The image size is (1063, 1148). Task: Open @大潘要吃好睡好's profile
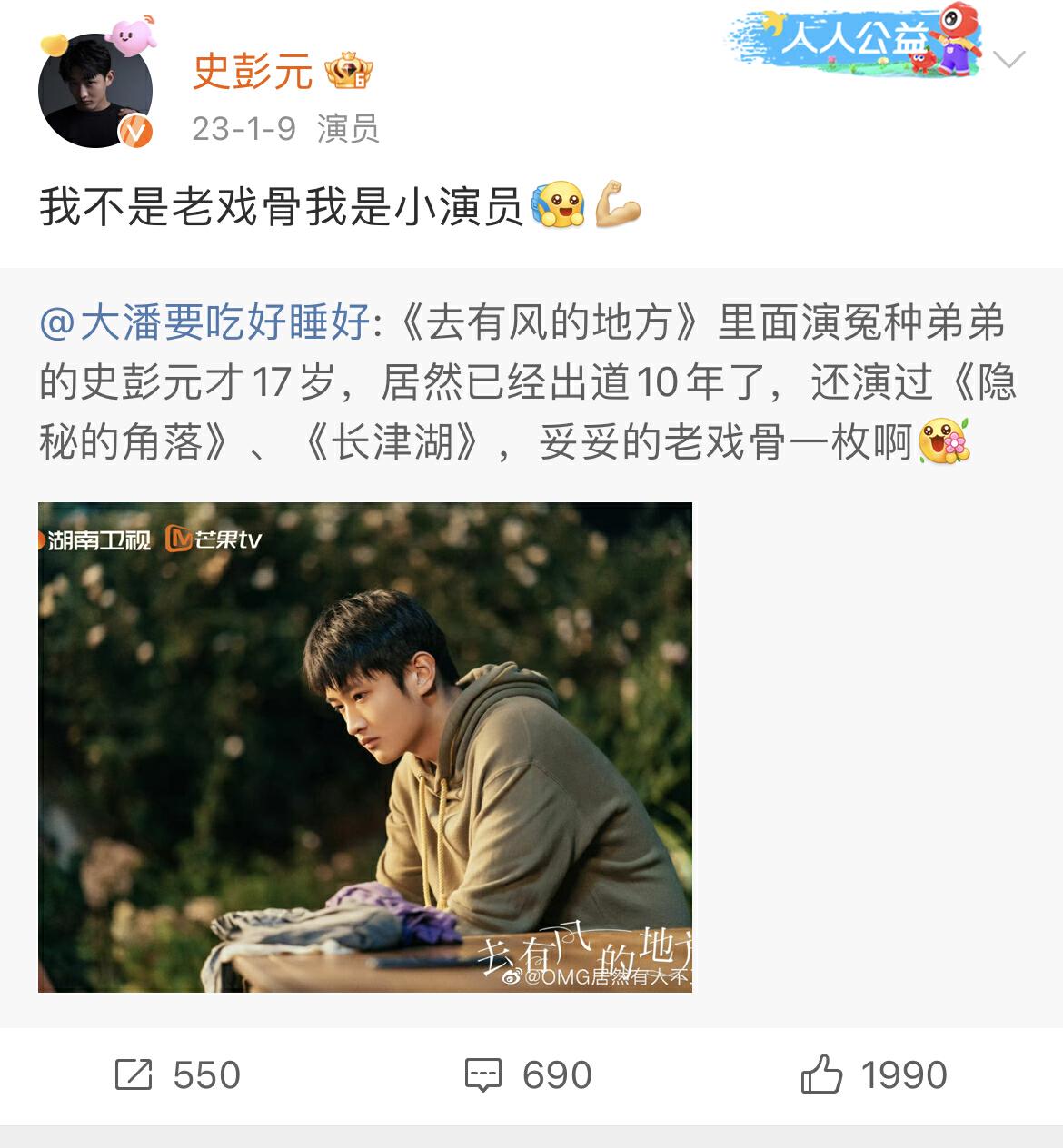pos(205,322)
